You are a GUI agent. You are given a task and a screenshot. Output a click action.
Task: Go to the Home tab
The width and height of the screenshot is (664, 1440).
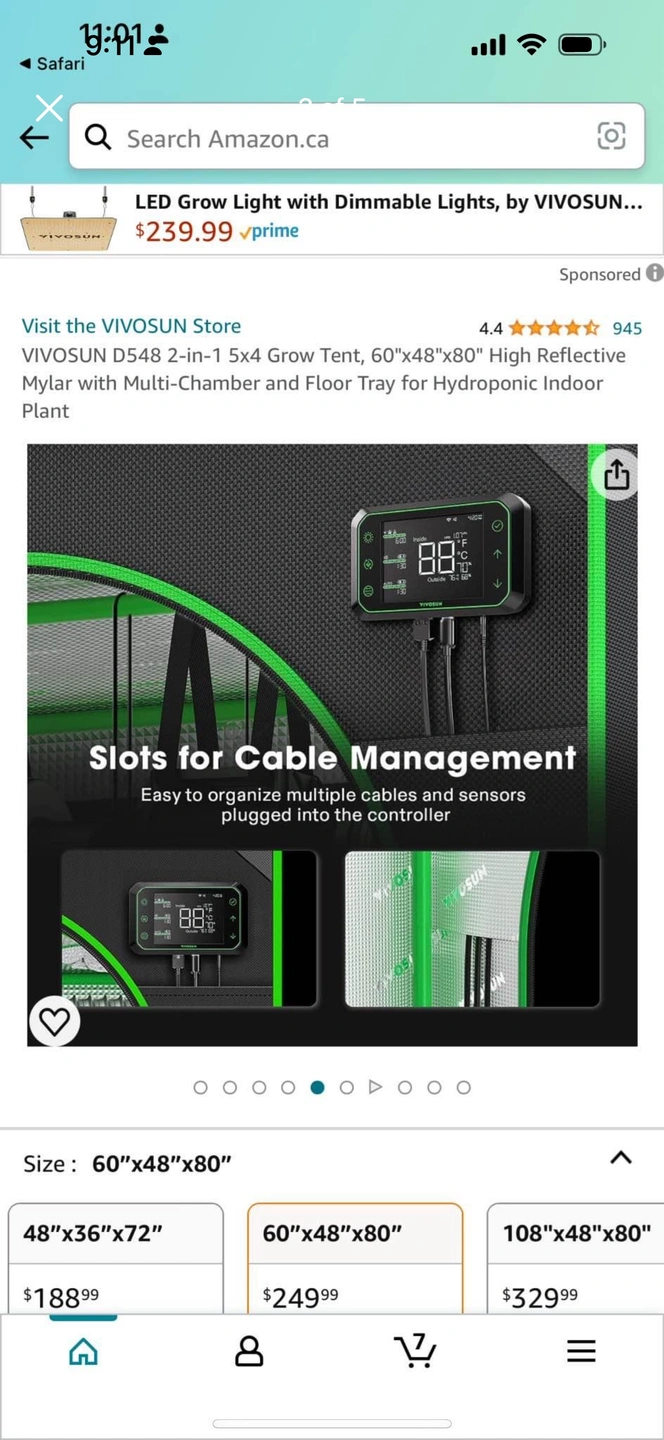[x=83, y=1352]
